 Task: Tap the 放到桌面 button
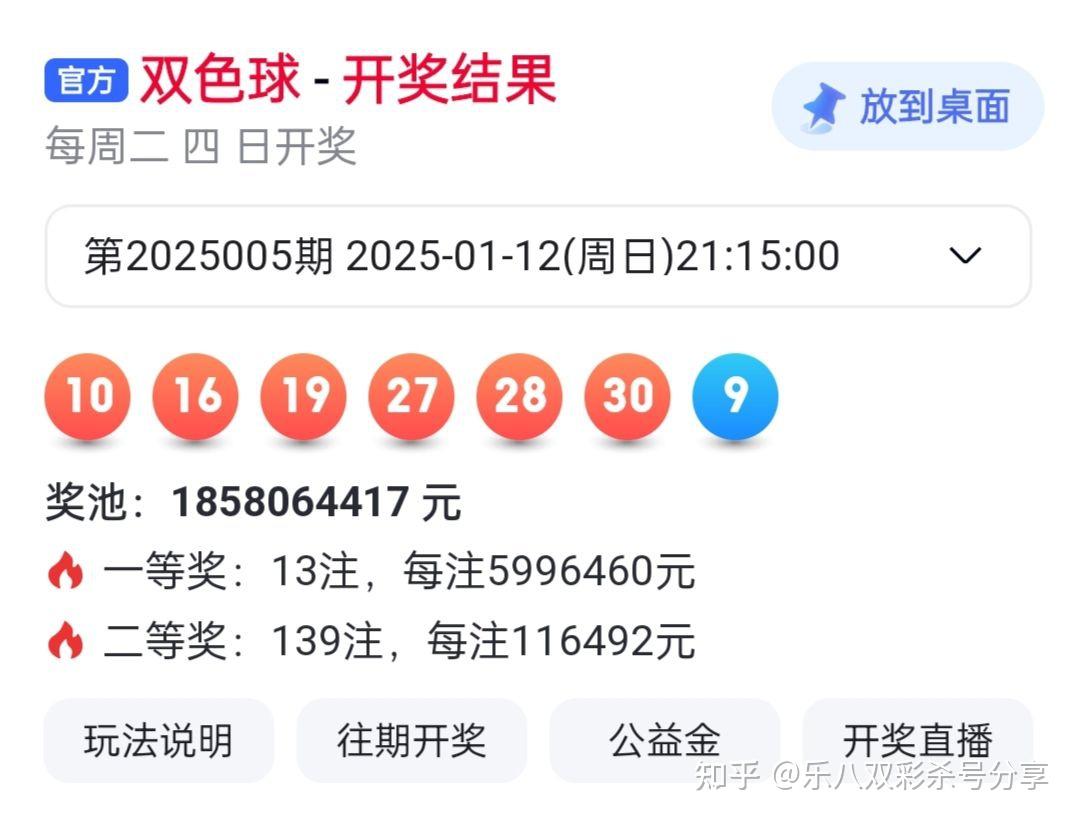tap(907, 107)
